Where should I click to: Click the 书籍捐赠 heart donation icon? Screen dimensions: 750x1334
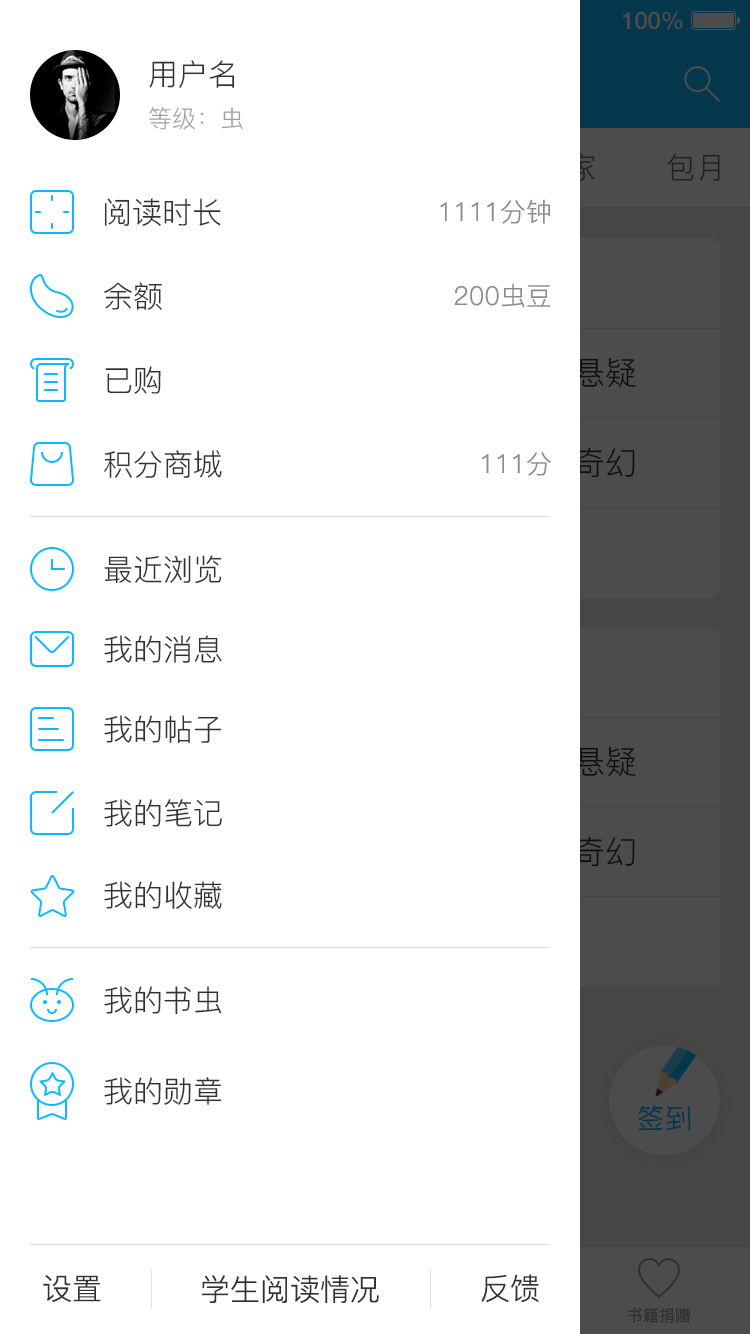659,1278
